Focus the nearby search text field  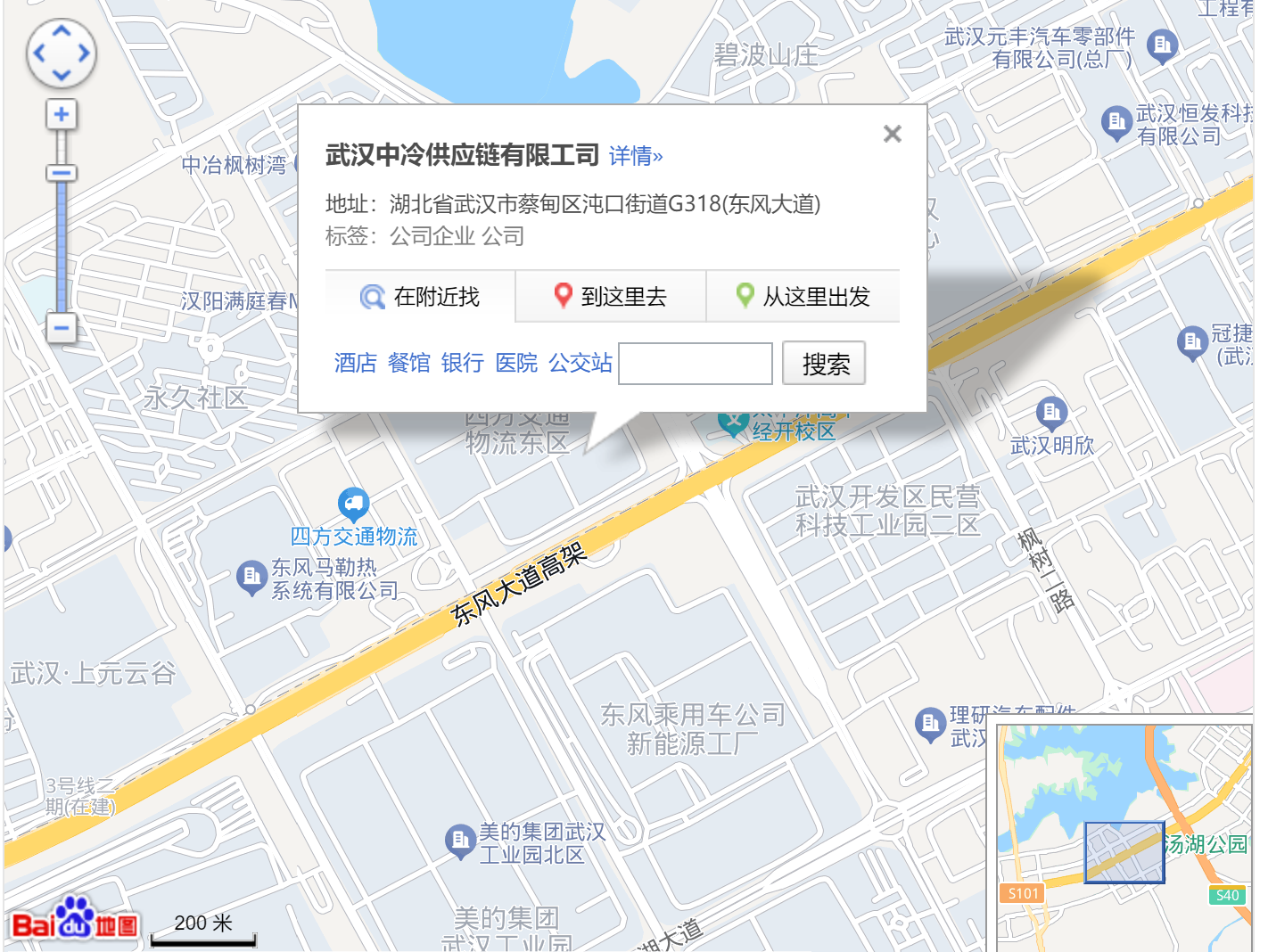(x=696, y=364)
